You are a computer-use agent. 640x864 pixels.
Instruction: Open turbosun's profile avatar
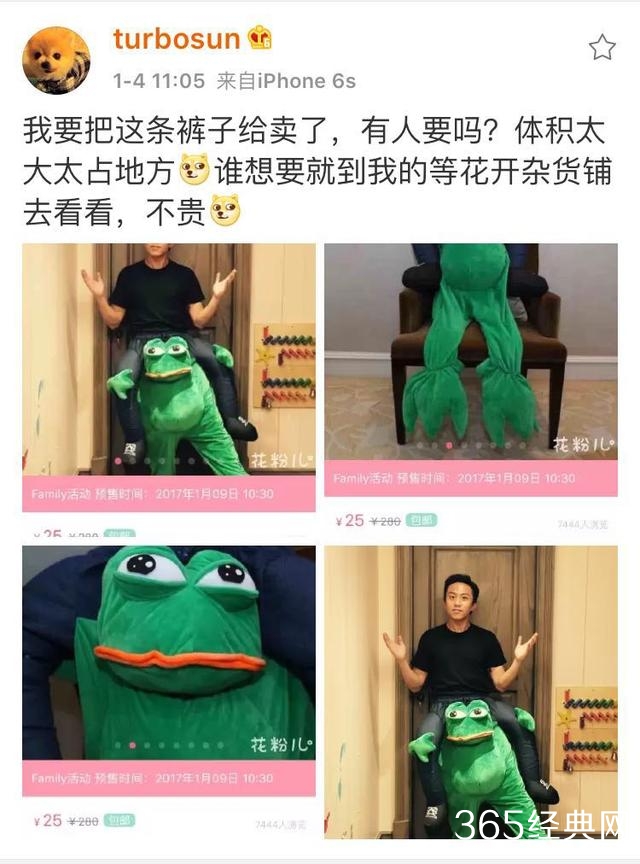[56, 60]
